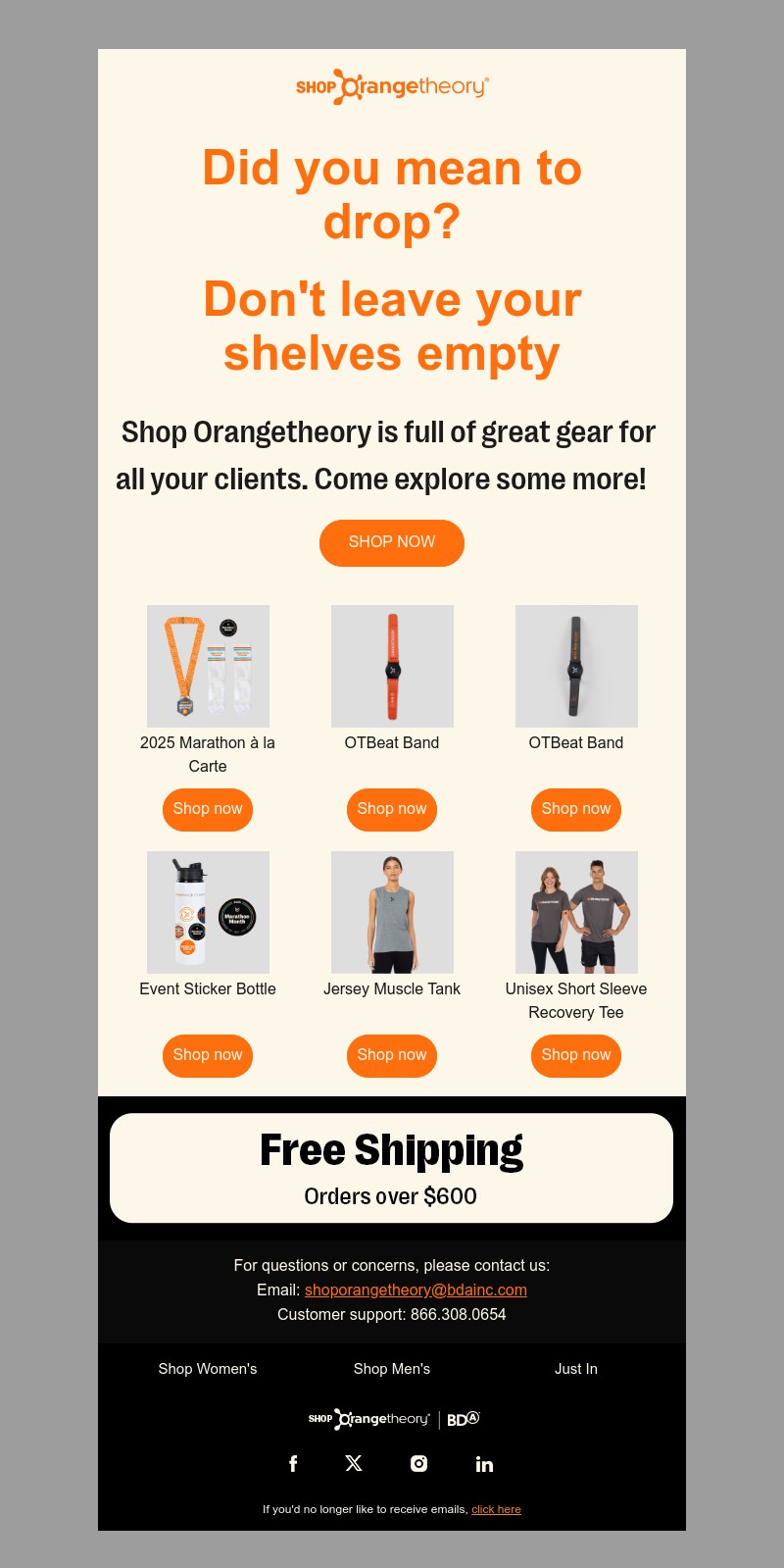The width and height of the screenshot is (784, 1568).
Task: Shop now for Event Sticker Bottle
Action: (x=208, y=1055)
